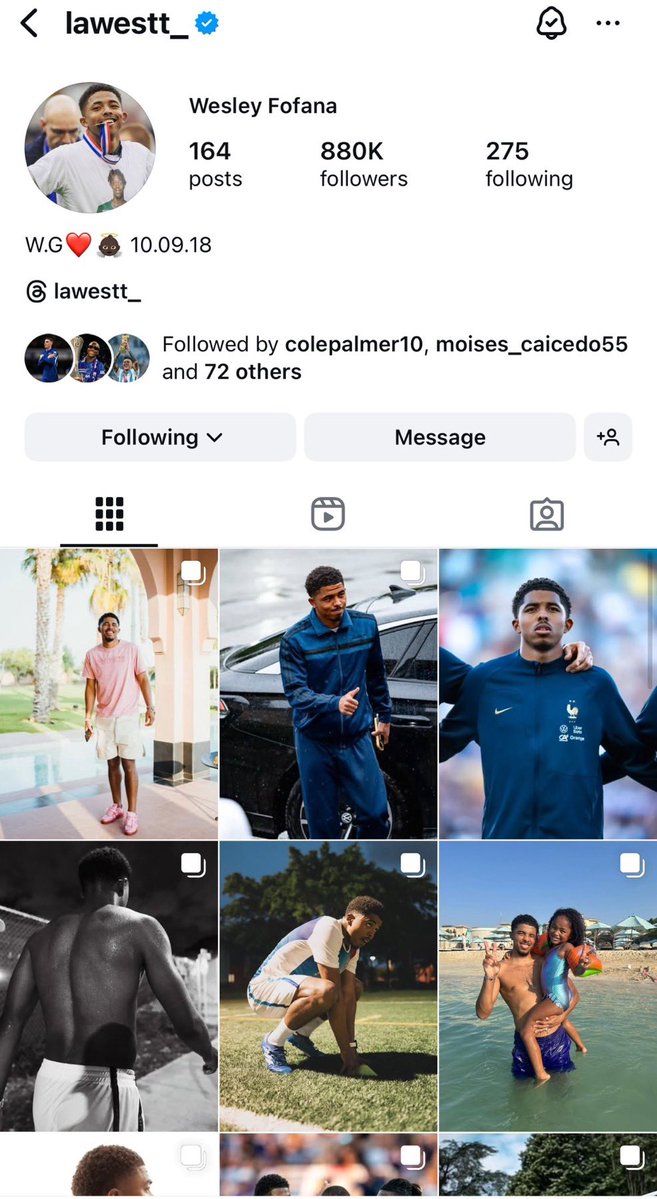Screen dimensions: 657x1199
Task: Open the crouching on grass pitch post
Action: point(328,986)
